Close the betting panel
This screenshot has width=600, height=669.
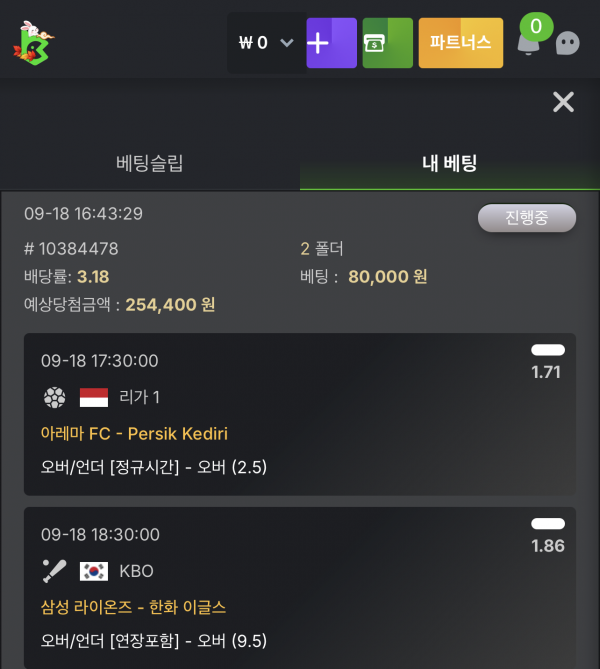pos(563,102)
